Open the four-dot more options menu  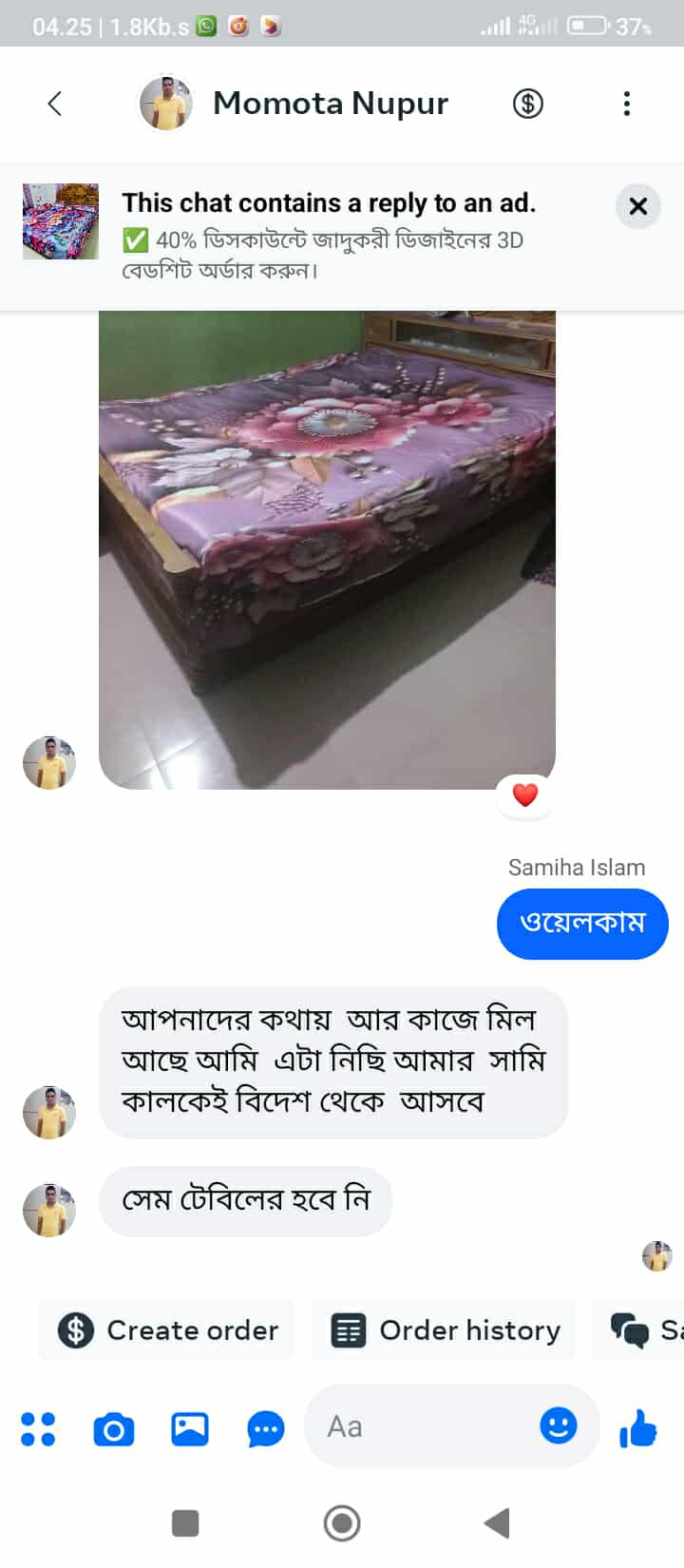pos(38,1428)
